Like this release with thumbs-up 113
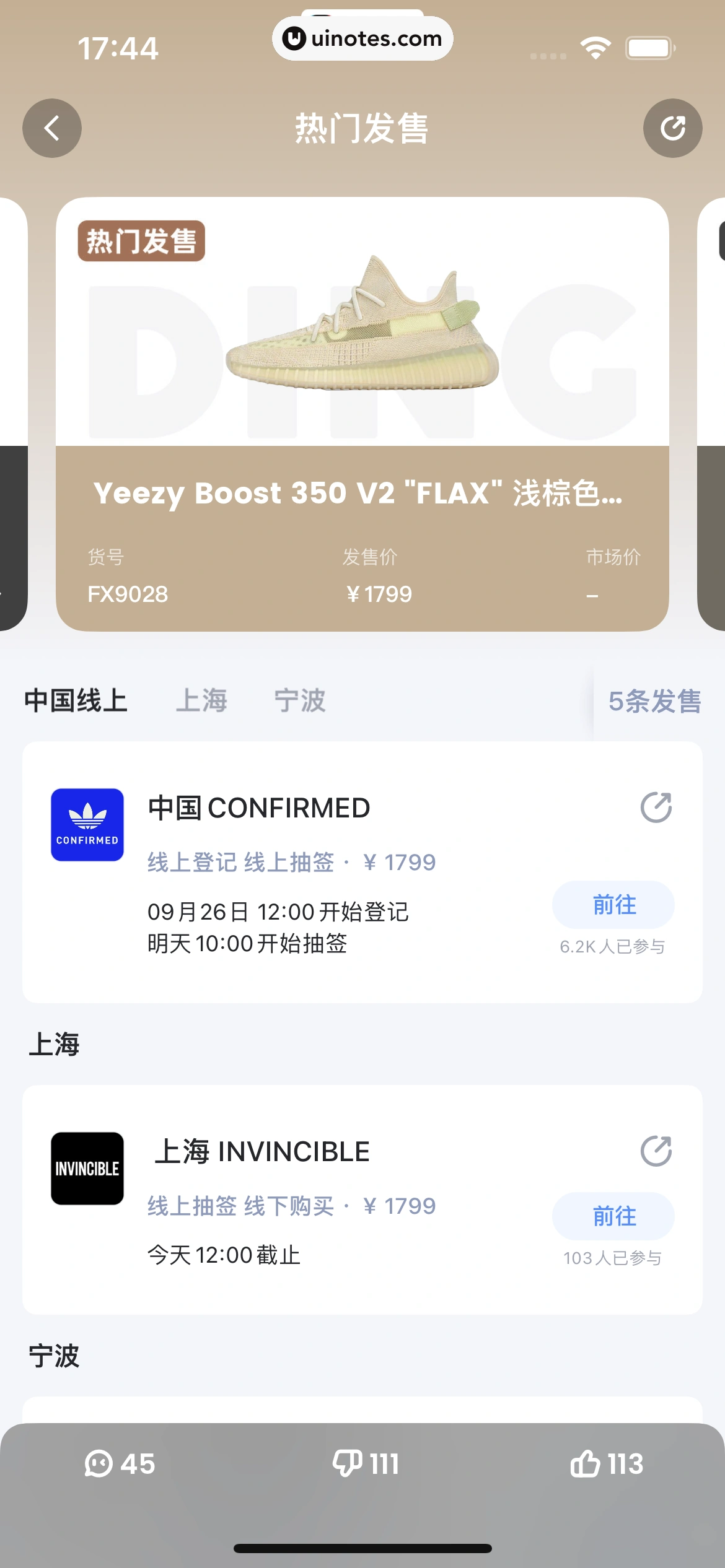Screen dimensions: 725x1568 607,1465
